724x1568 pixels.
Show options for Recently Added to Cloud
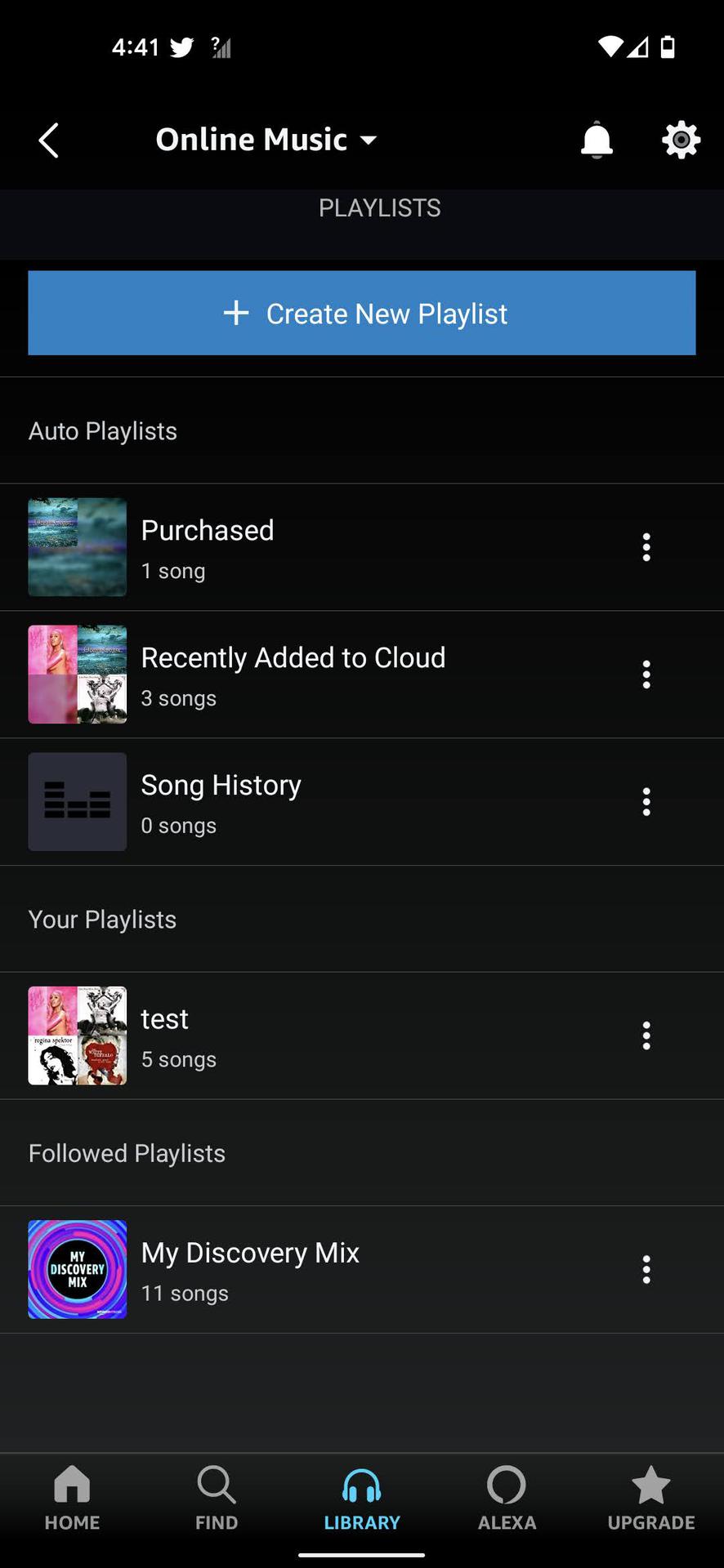click(x=646, y=675)
